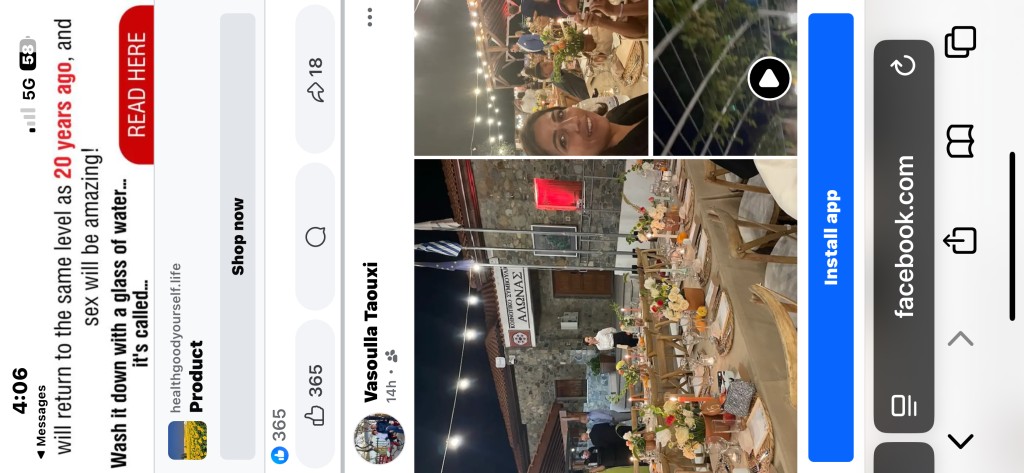Screen dimensions: 1024x473
Task: Go back to the previous page in Safari
Action: (x=960, y=440)
